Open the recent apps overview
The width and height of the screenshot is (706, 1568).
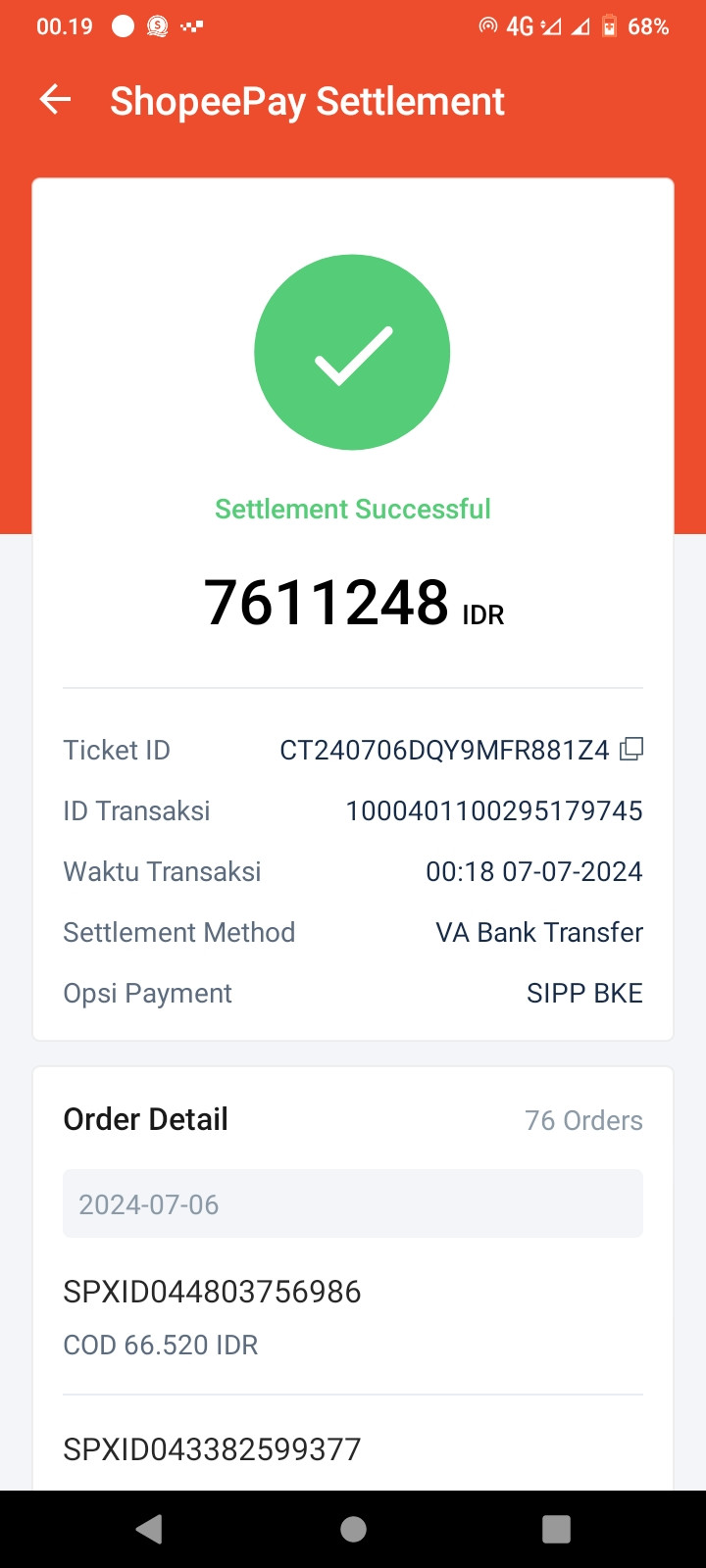556,1529
